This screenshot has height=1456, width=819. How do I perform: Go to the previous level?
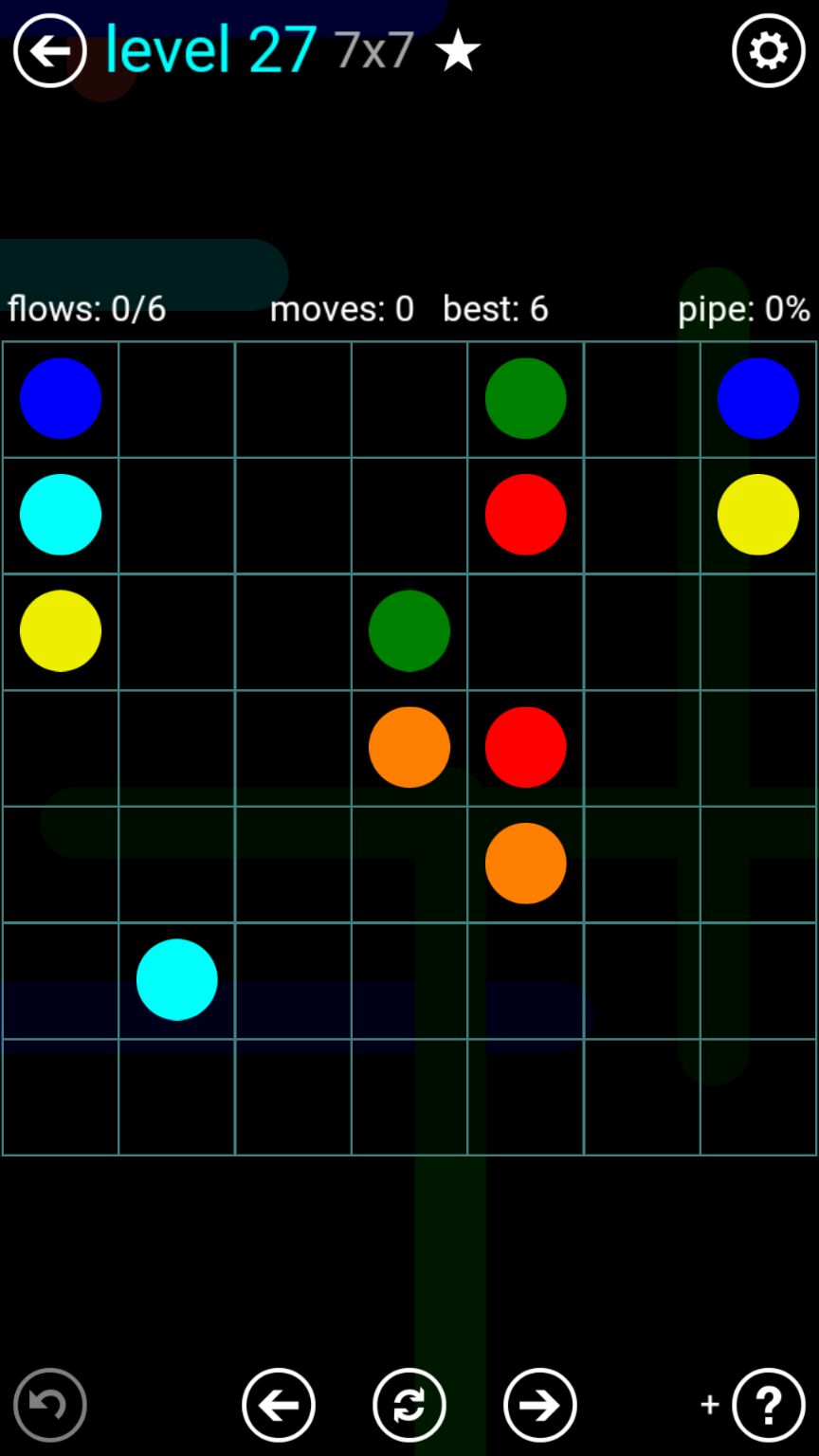279,1404
